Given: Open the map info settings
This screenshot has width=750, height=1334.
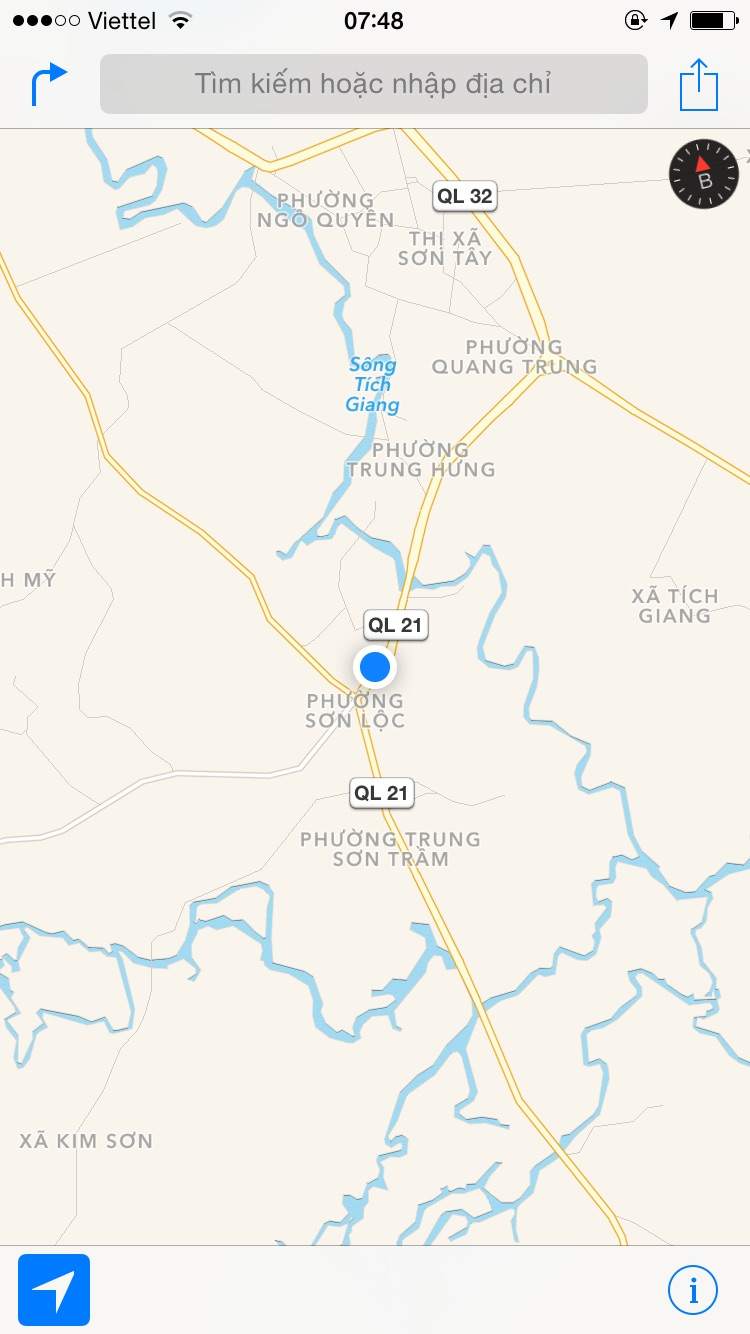Looking at the screenshot, I should click(693, 1289).
